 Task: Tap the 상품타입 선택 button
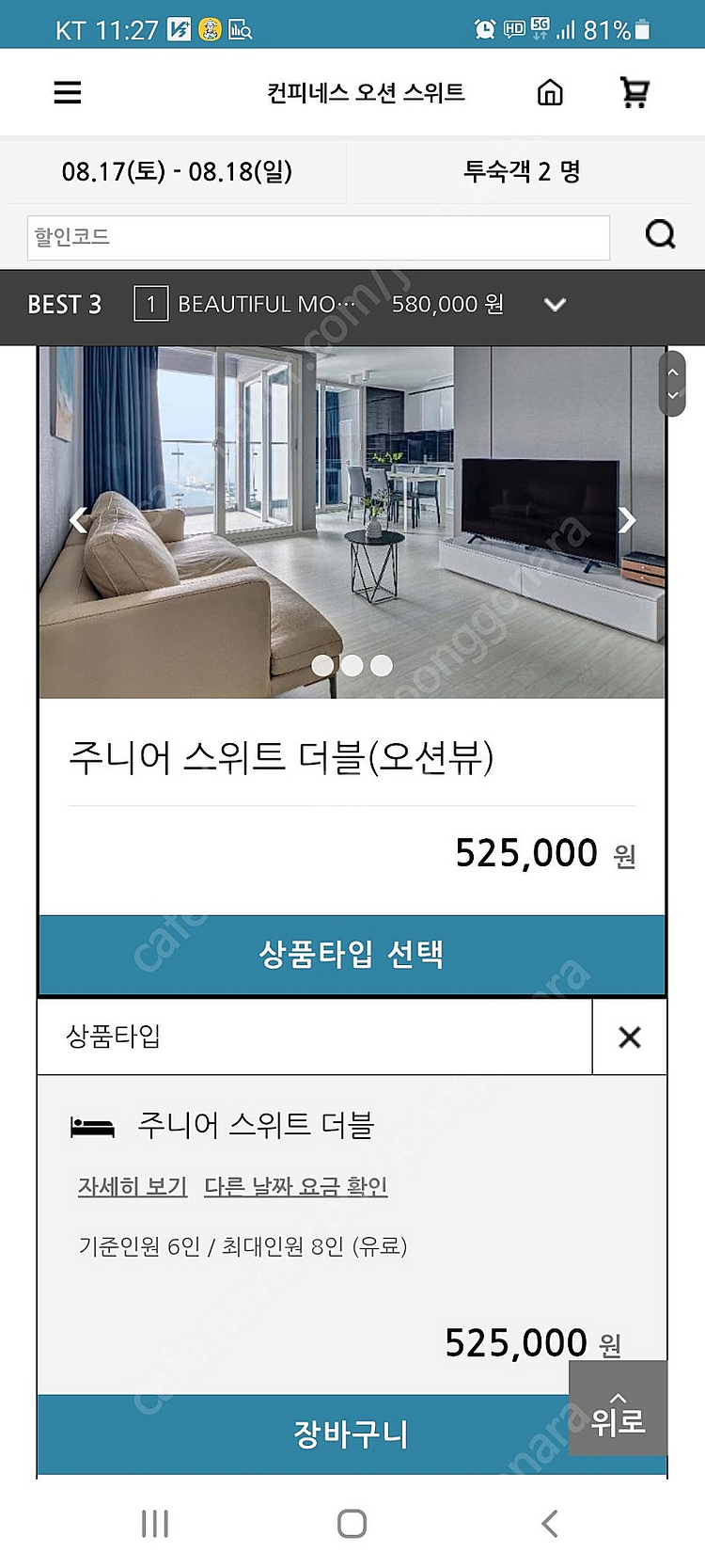point(351,955)
